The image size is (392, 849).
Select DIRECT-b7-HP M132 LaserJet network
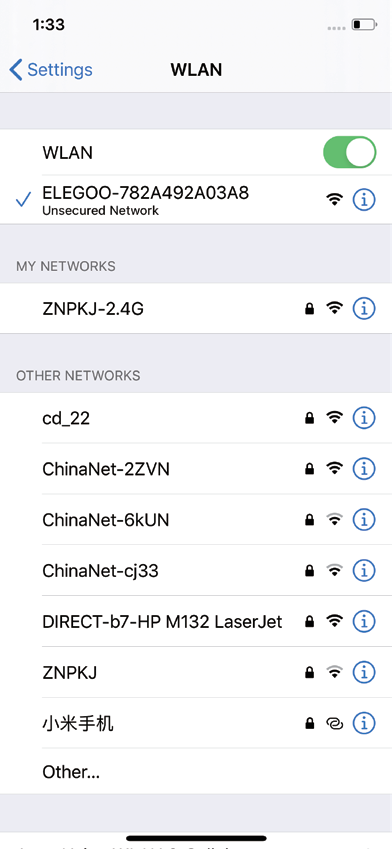coord(196,622)
